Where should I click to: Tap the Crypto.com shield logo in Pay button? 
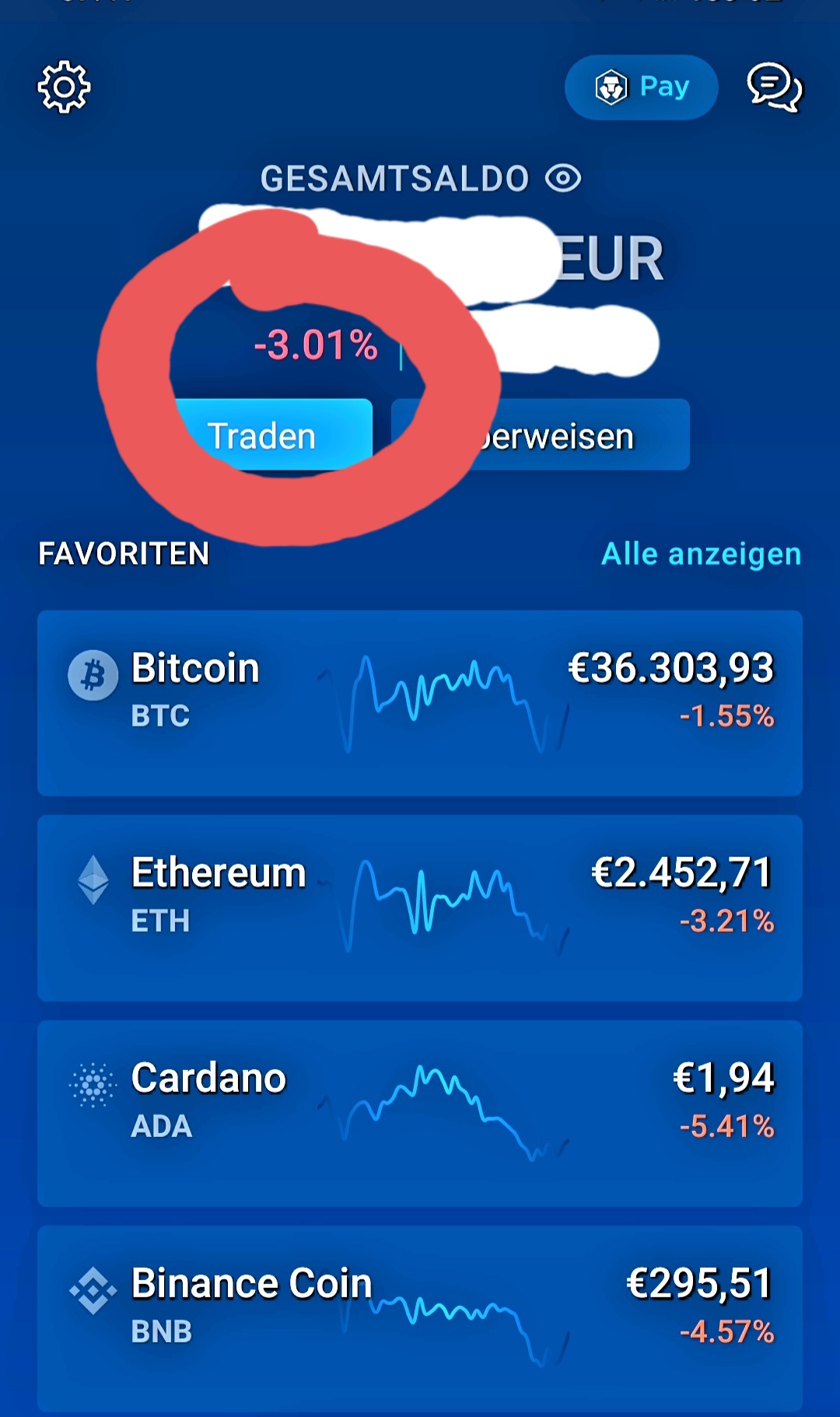pos(611,87)
